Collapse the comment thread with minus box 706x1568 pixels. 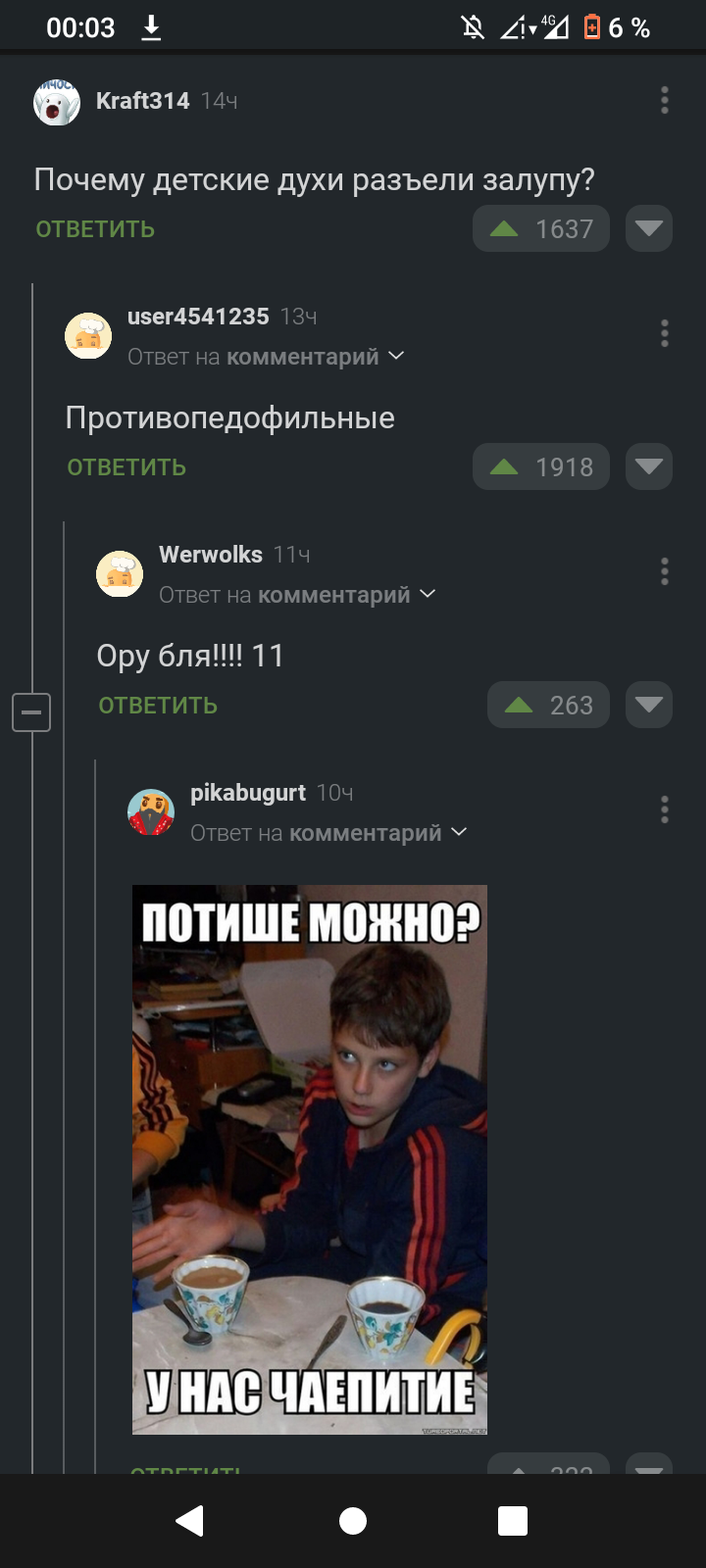[x=31, y=711]
